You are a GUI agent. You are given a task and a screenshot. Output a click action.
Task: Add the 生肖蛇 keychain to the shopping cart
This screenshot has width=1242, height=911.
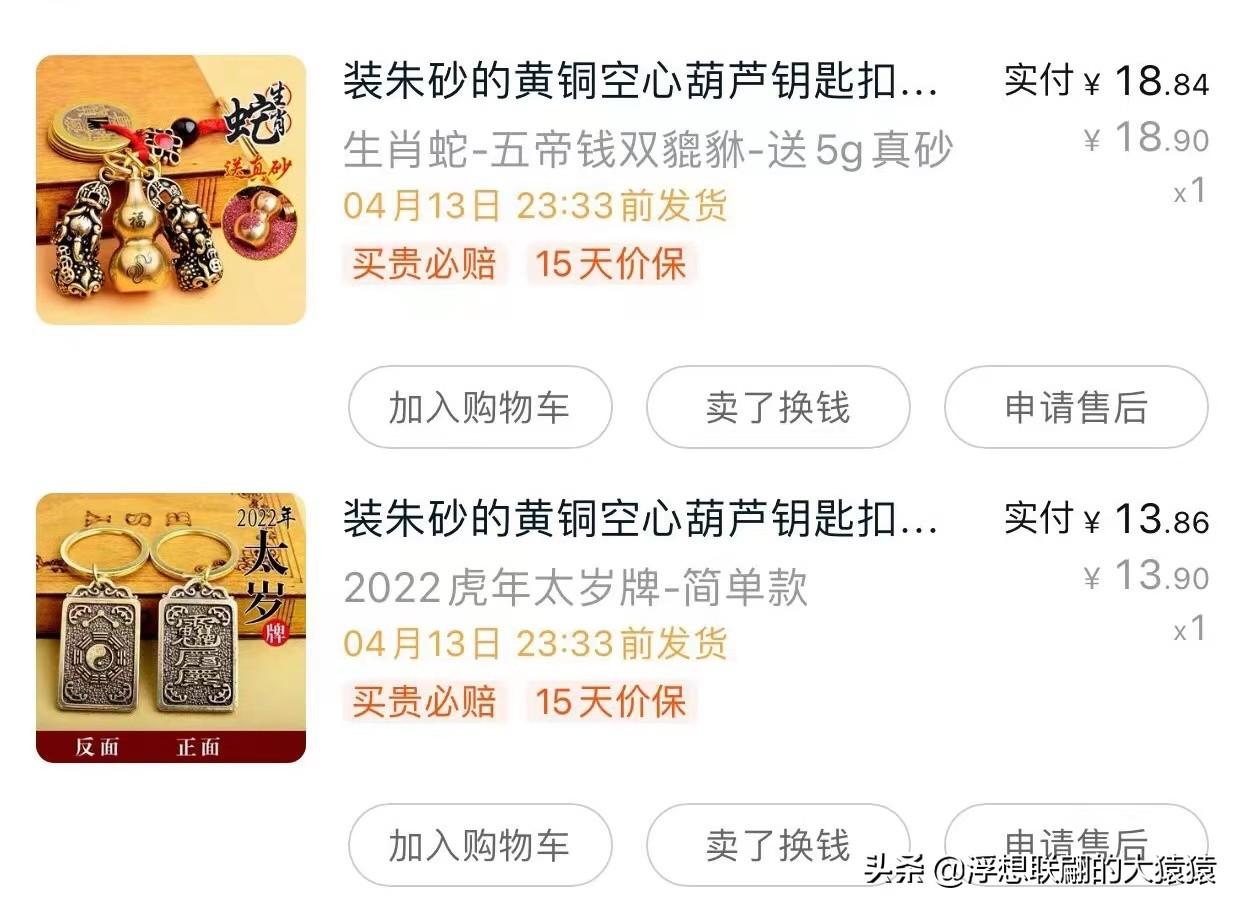point(480,407)
